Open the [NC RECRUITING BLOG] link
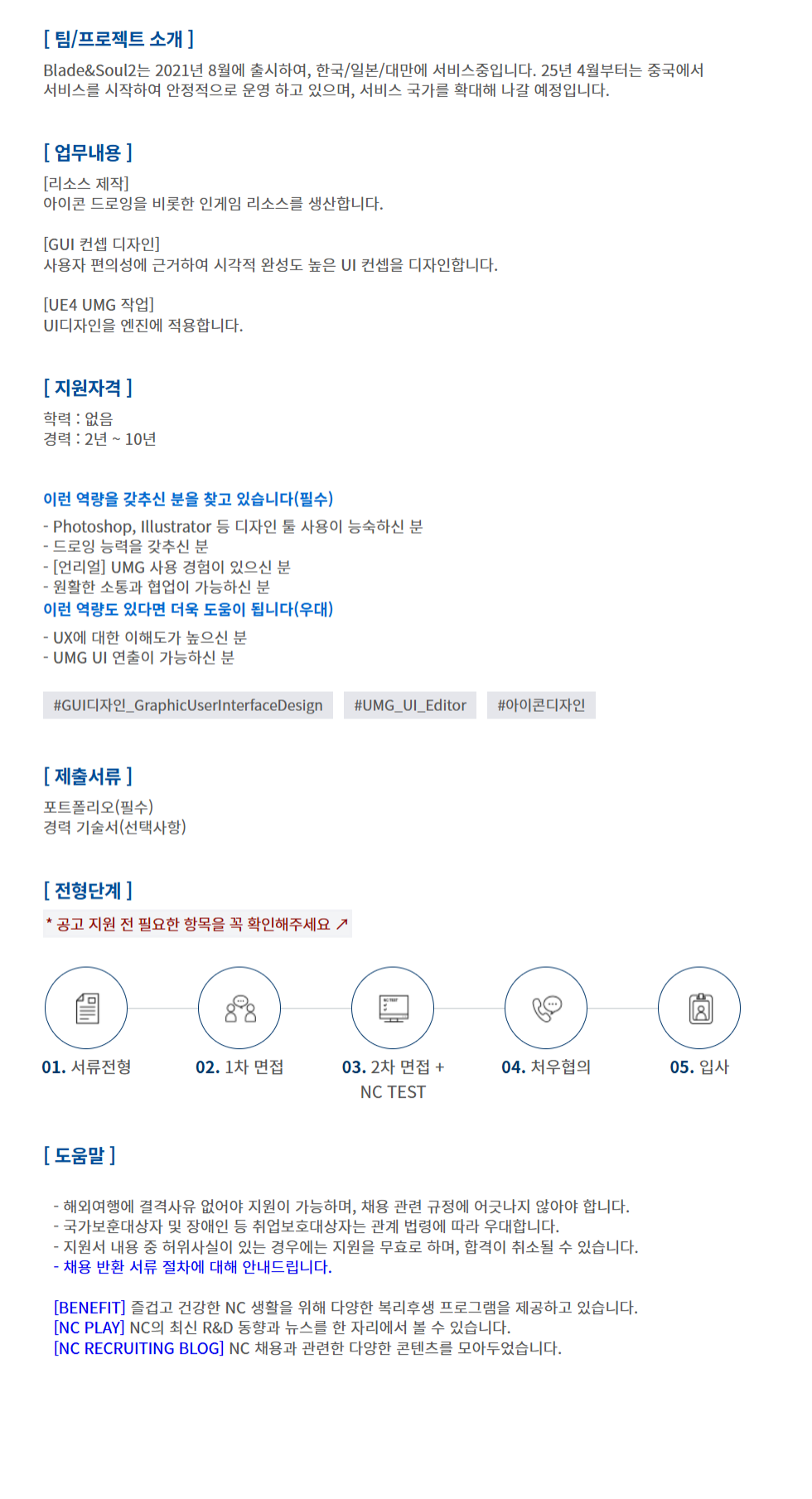The image size is (812, 1499). click(139, 1348)
